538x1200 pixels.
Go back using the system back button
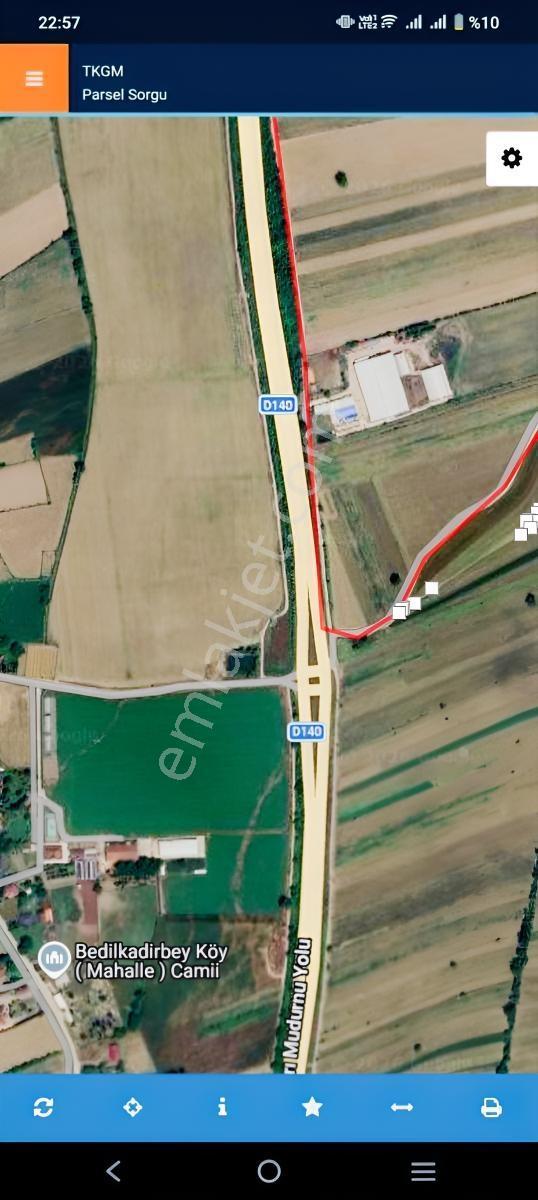[113, 1171]
